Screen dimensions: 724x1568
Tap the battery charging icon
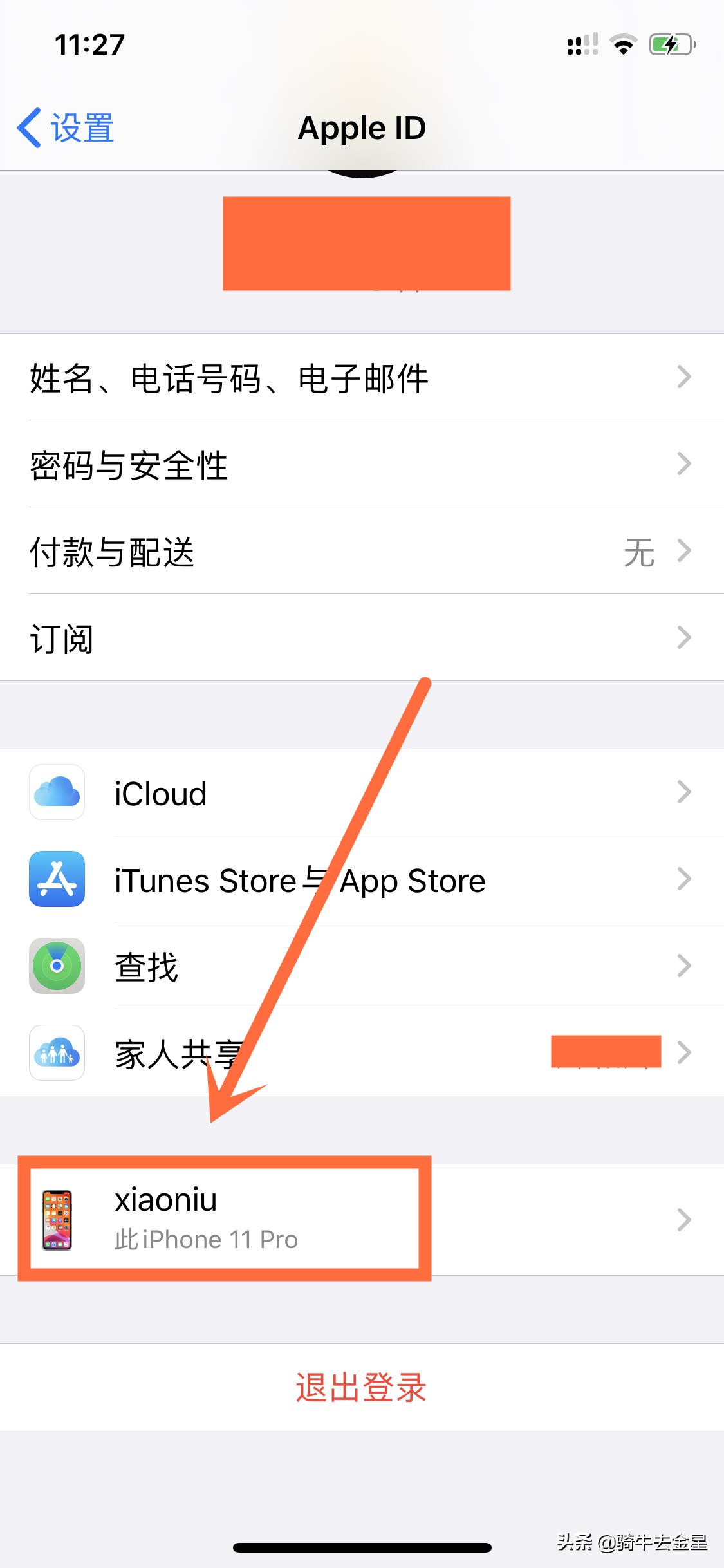pyautogui.click(x=667, y=44)
